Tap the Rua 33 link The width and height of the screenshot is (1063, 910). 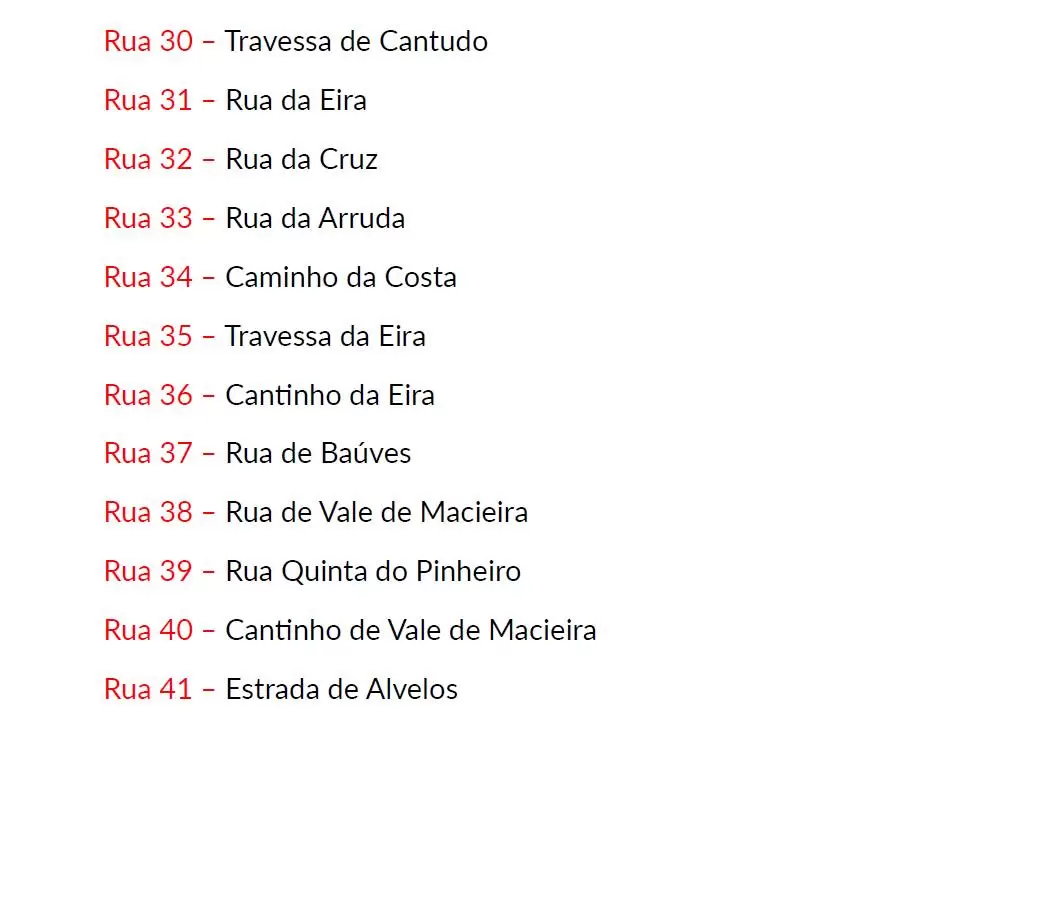pos(148,219)
